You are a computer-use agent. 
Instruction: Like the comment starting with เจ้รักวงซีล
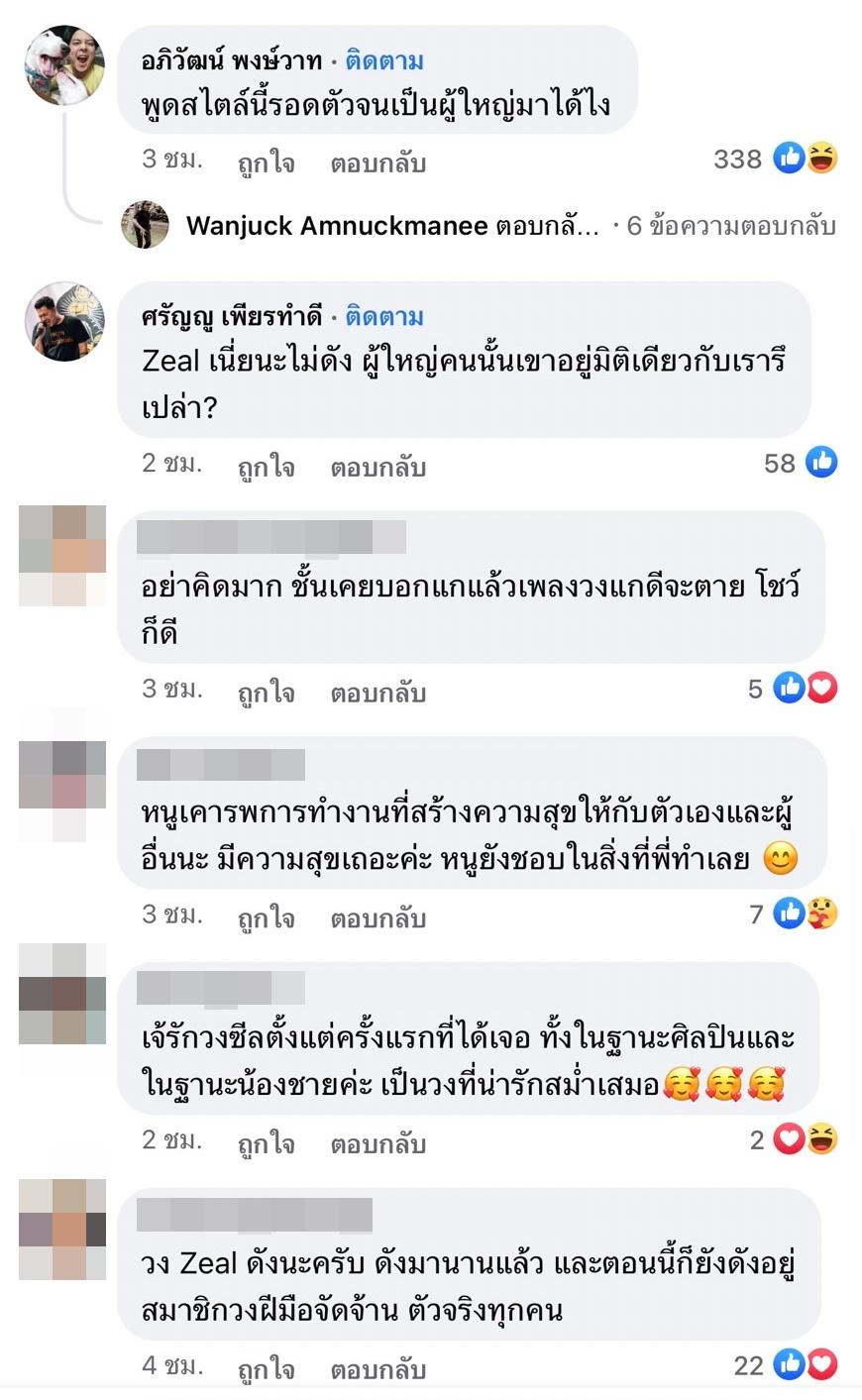click(x=266, y=1143)
